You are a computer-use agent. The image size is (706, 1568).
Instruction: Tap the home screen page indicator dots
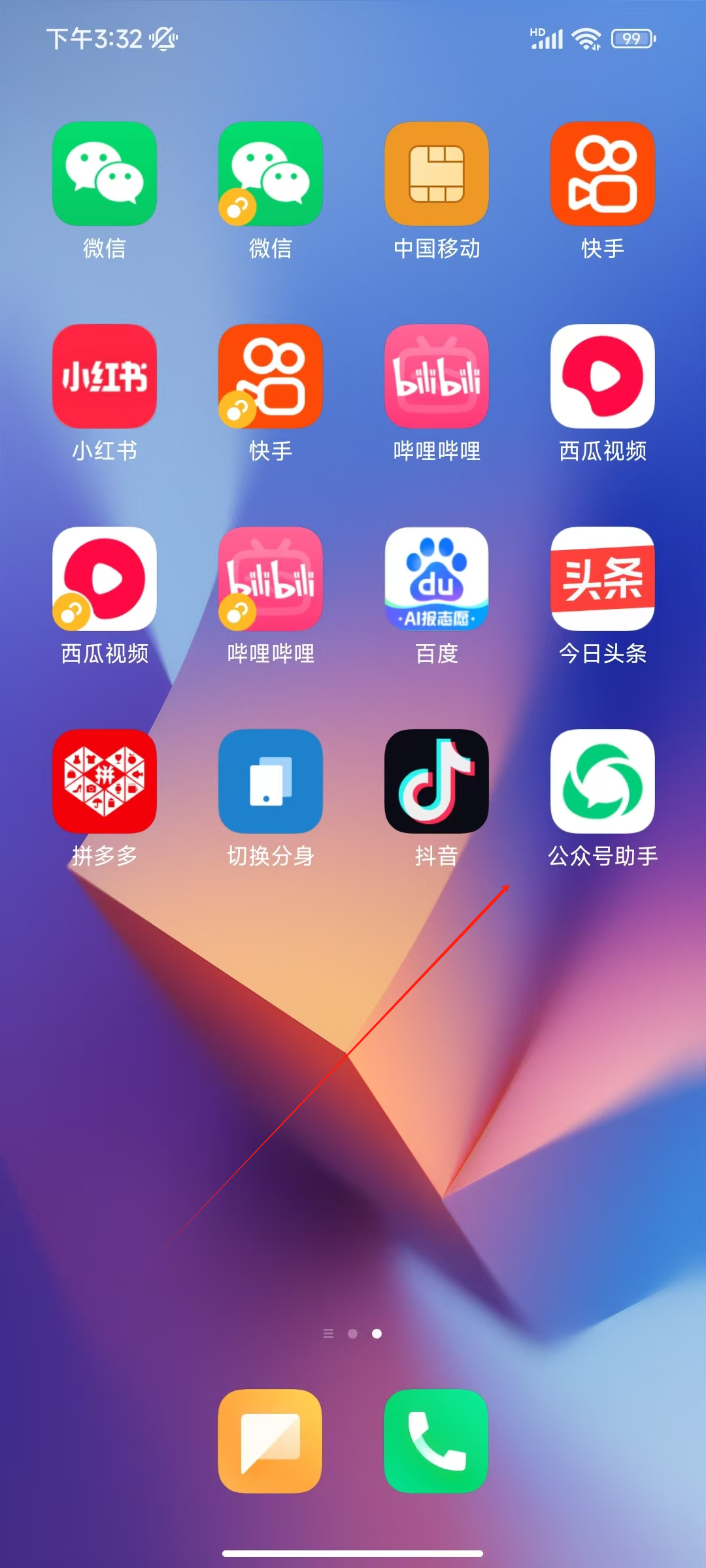[x=353, y=1333]
